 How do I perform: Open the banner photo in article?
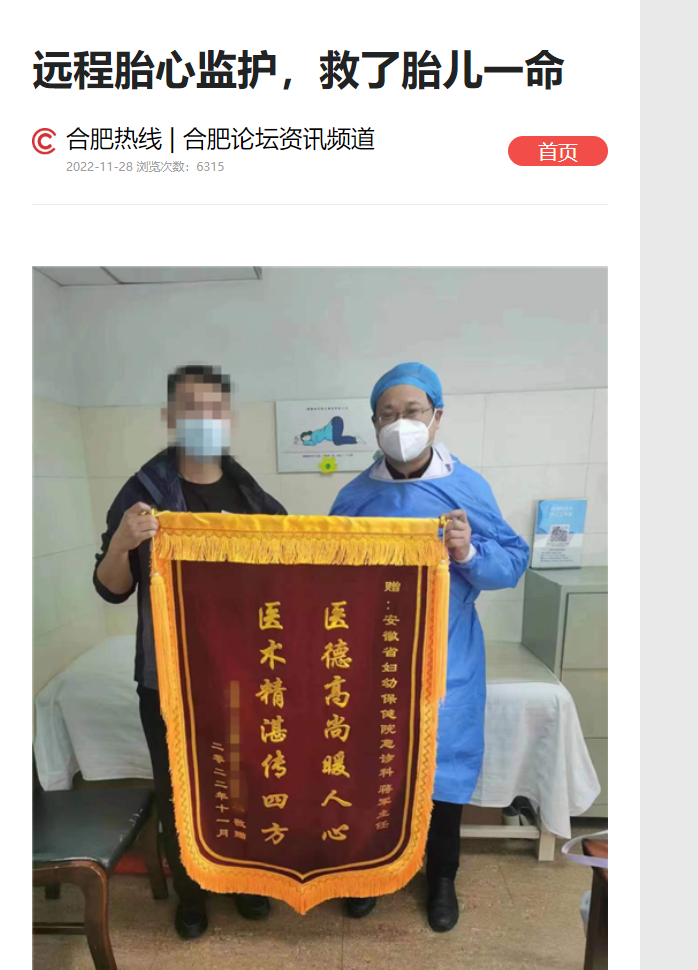click(320, 617)
